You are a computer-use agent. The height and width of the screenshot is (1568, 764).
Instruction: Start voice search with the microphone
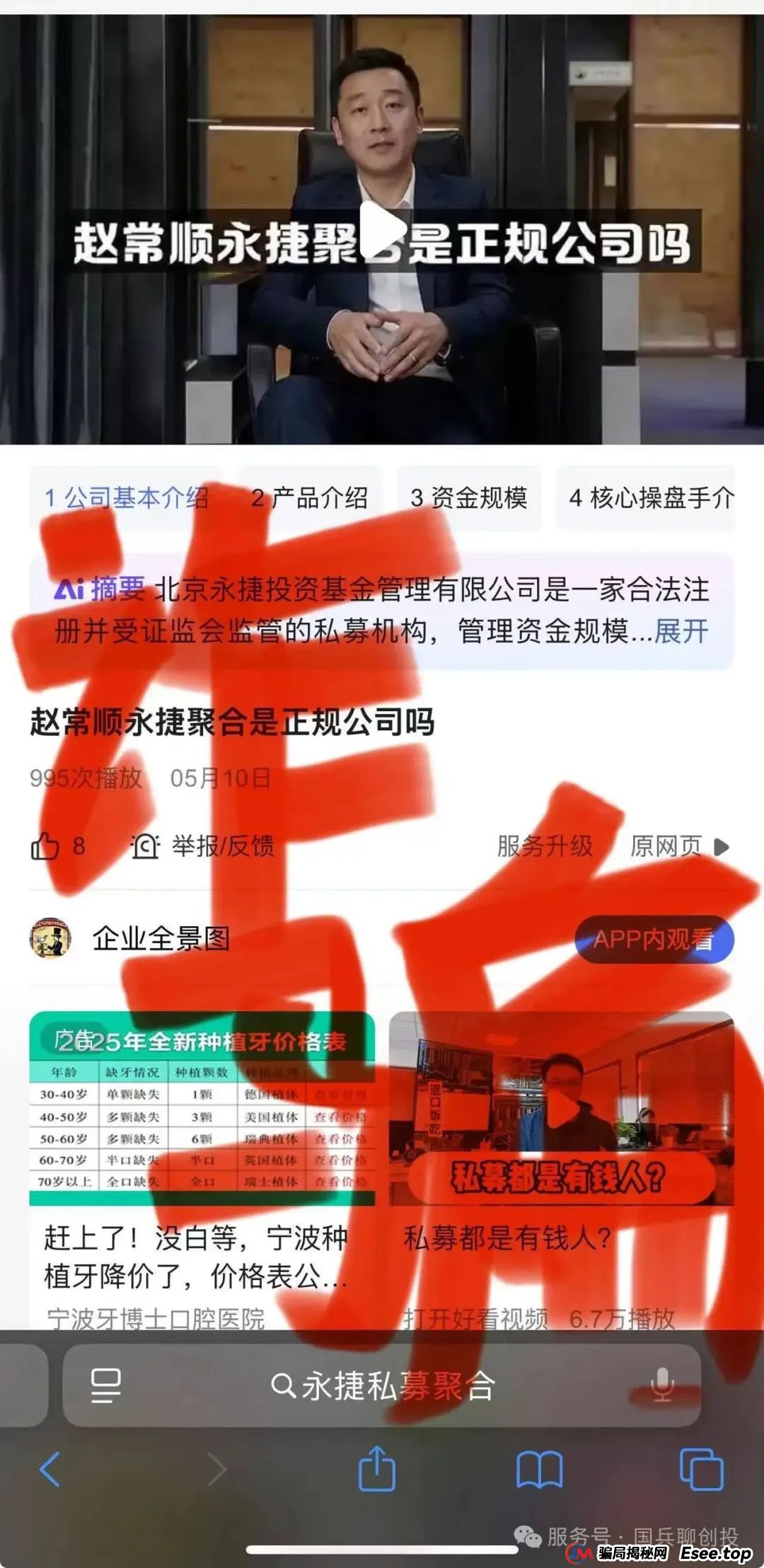click(662, 1385)
